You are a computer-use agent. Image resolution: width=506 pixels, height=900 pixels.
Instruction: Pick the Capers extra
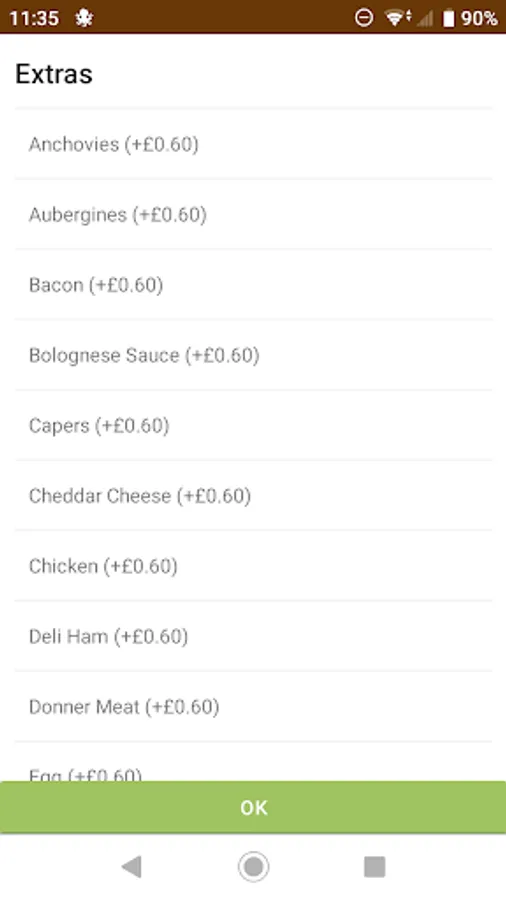point(253,425)
